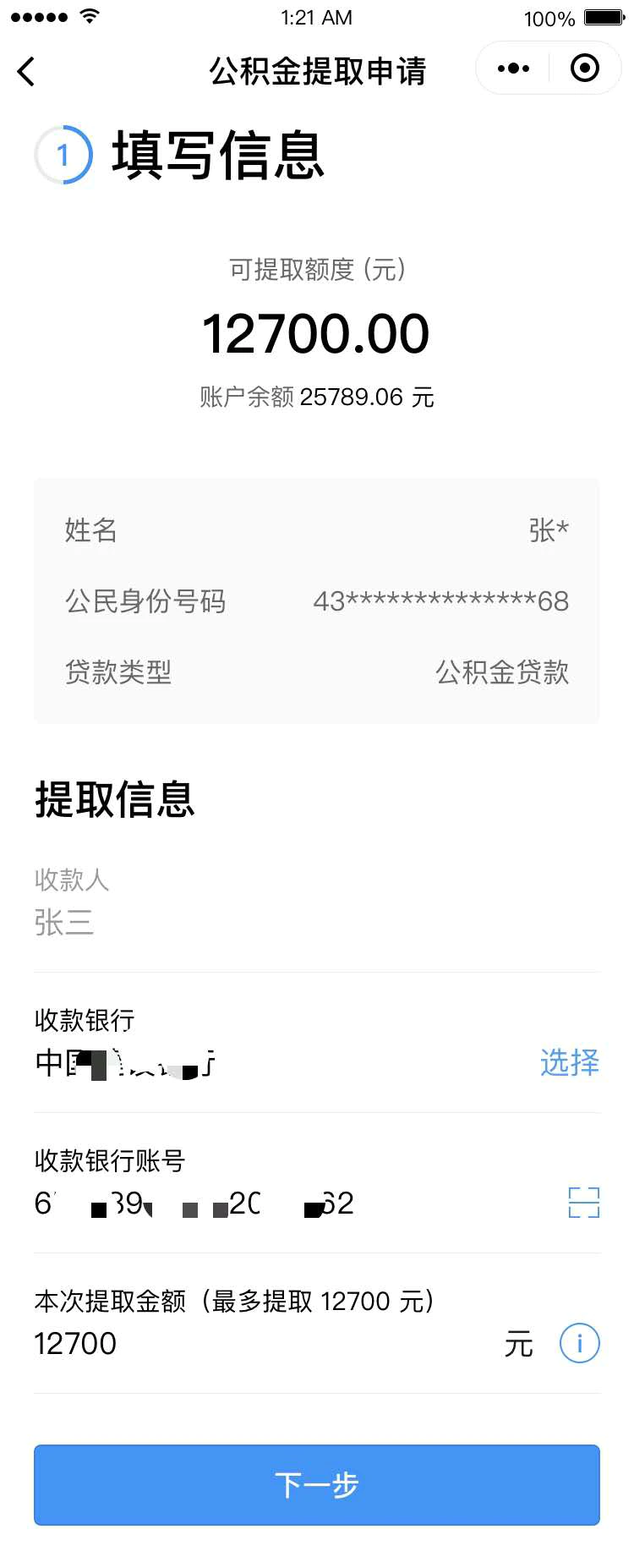Image resolution: width=634 pixels, height=1568 pixels.
Task: Tap 选择 to choose receiving bank
Action: pos(569,1062)
